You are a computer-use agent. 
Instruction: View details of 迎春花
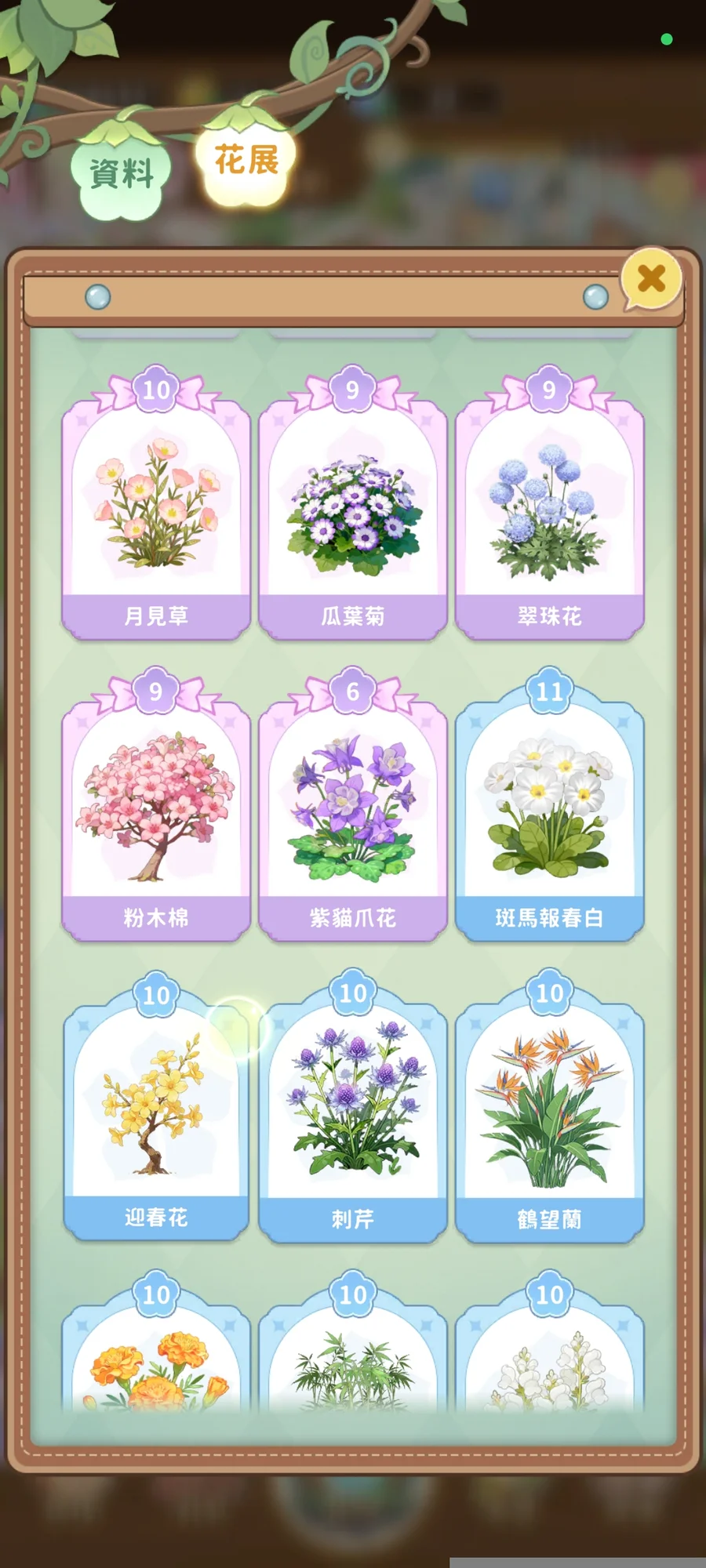point(156,1106)
